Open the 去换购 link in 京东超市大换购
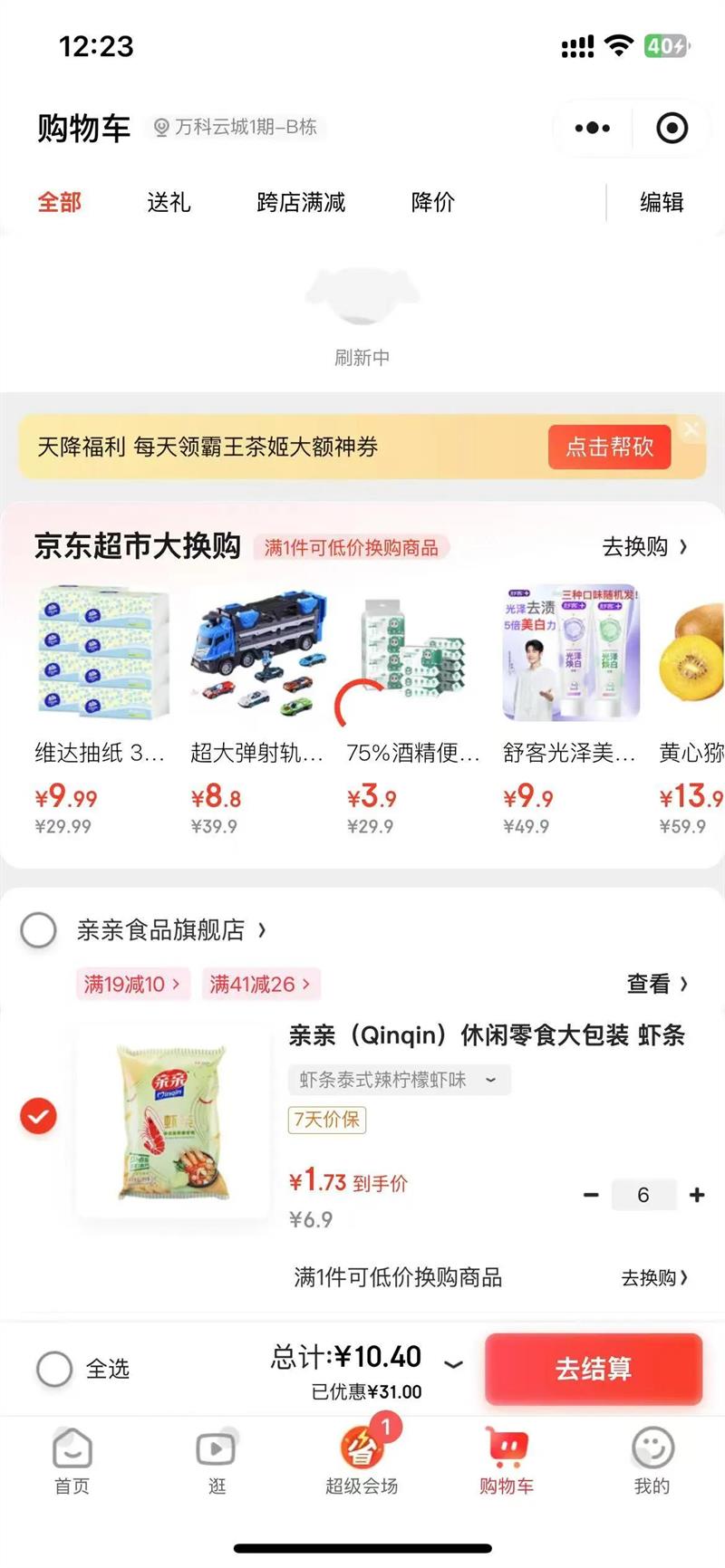Screen dimensions: 725x1568 pyautogui.click(x=644, y=546)
